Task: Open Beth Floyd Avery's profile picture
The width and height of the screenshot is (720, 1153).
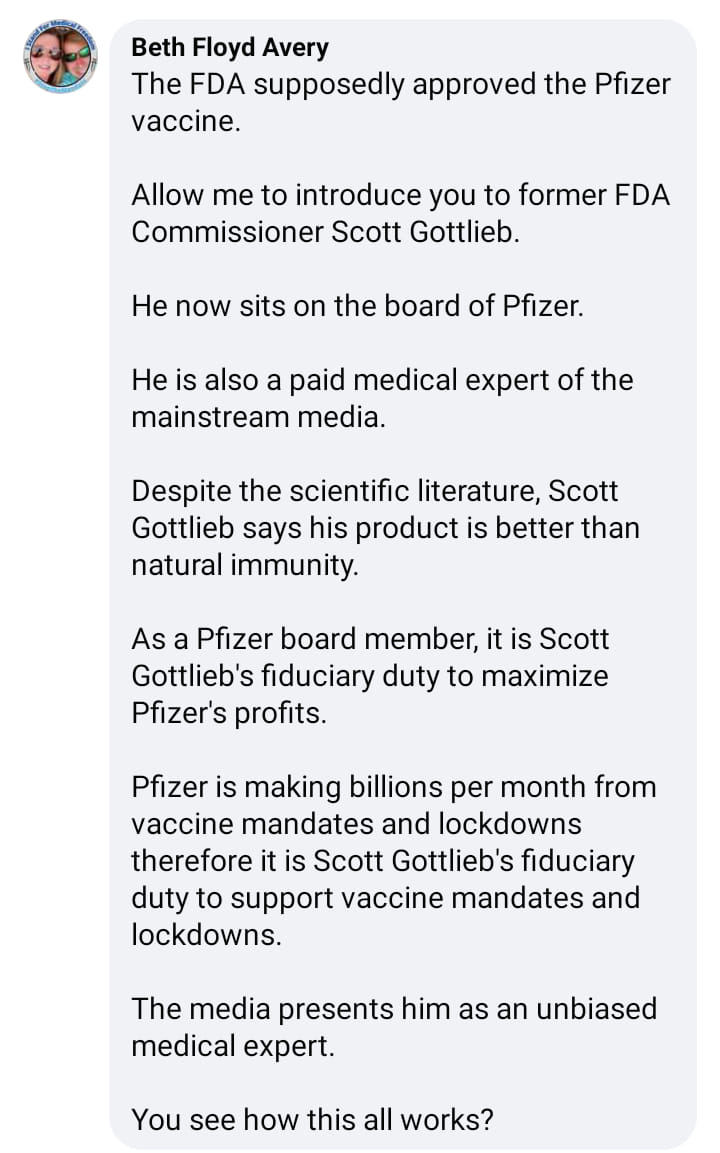Action: 61,57
